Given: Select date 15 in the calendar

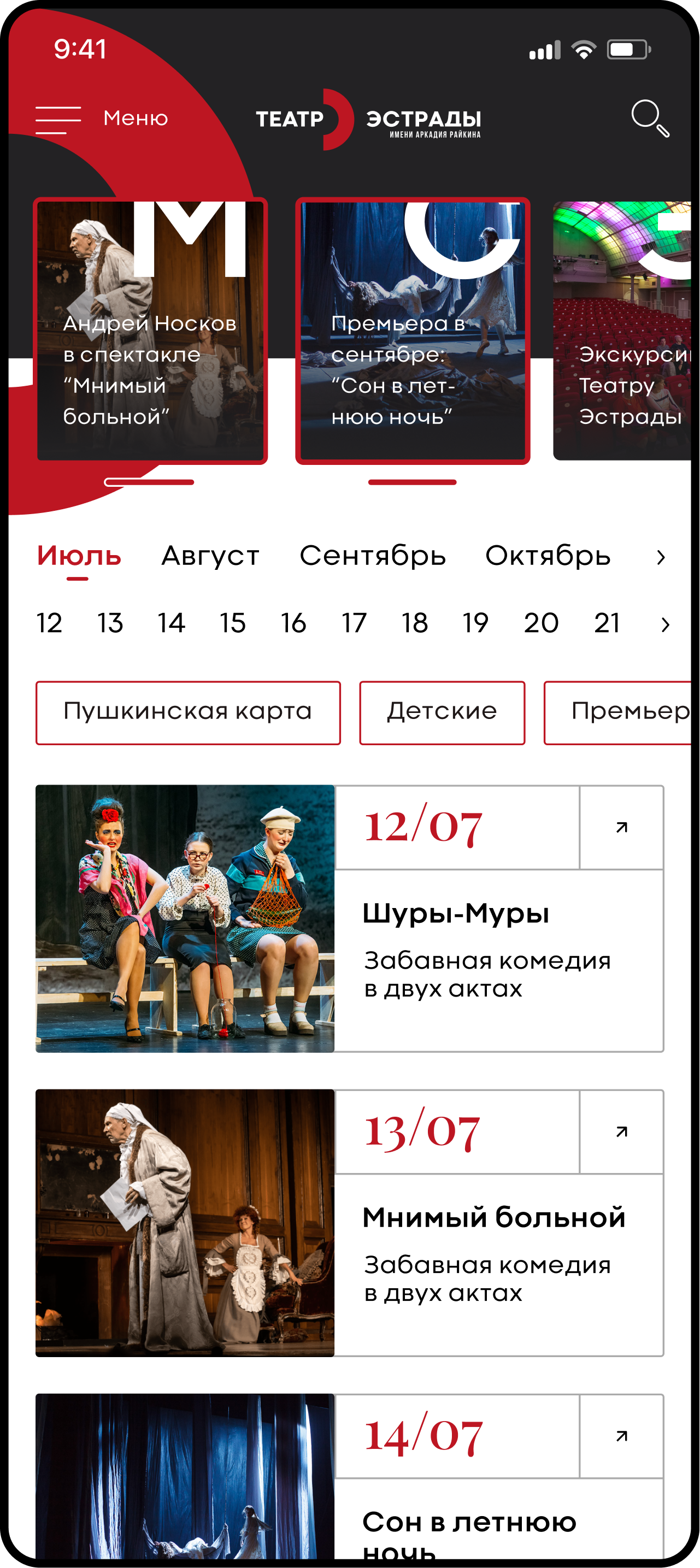Looking at the screenshot, I should click(x=233, y=623).
